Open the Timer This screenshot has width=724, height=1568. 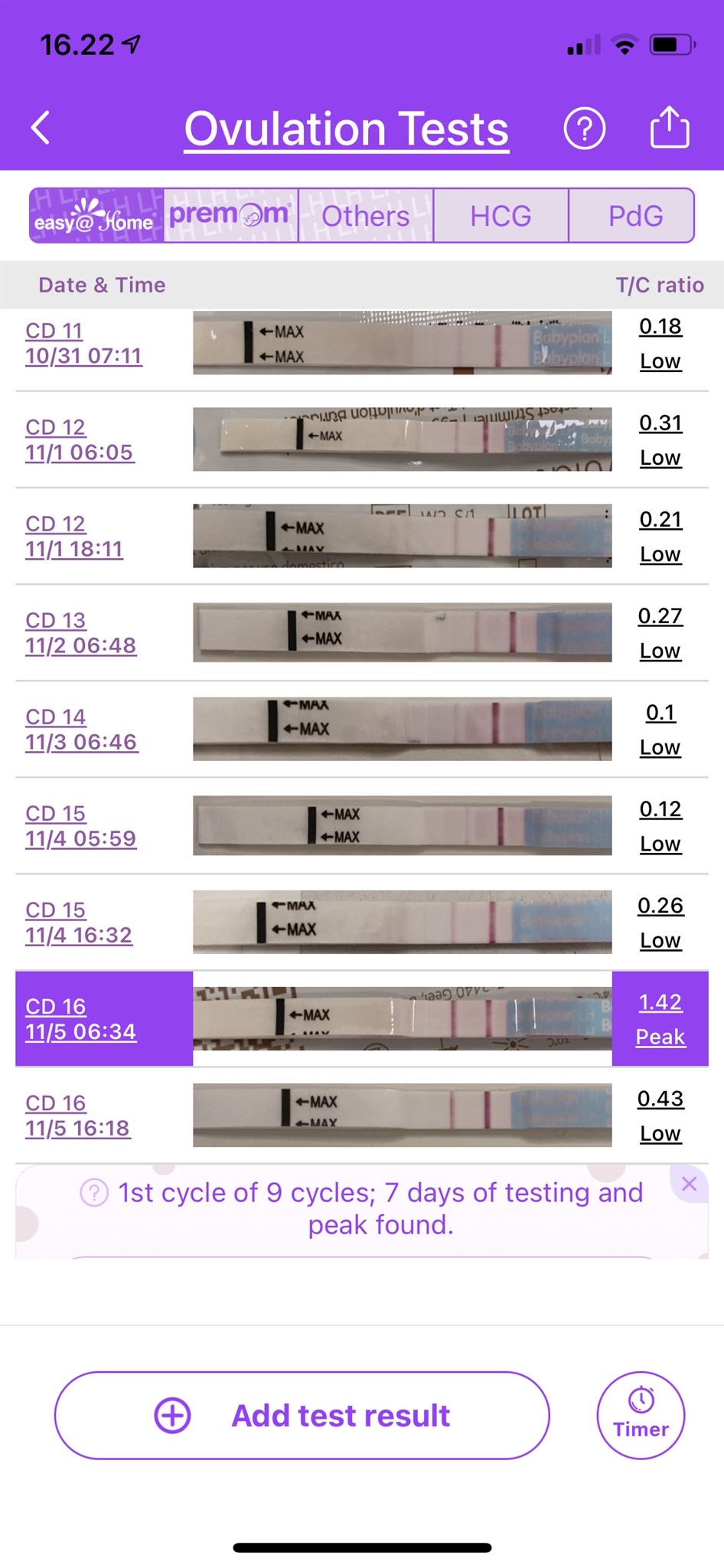tap(641, 1415)
